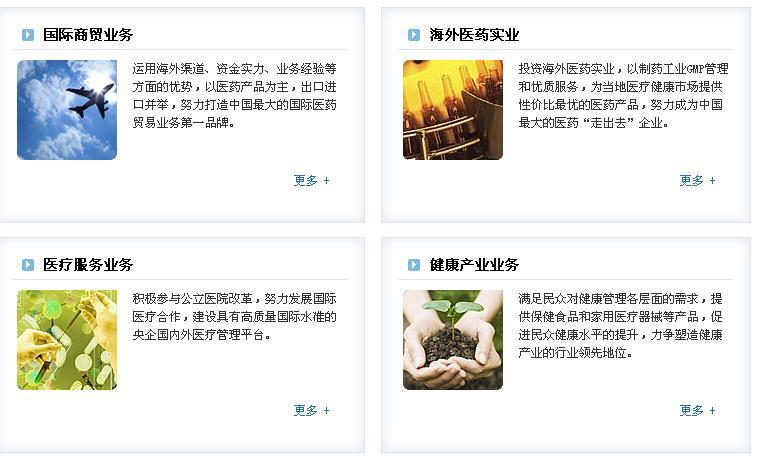Open 更多 link under 医疗服务业务

(311, 411)
